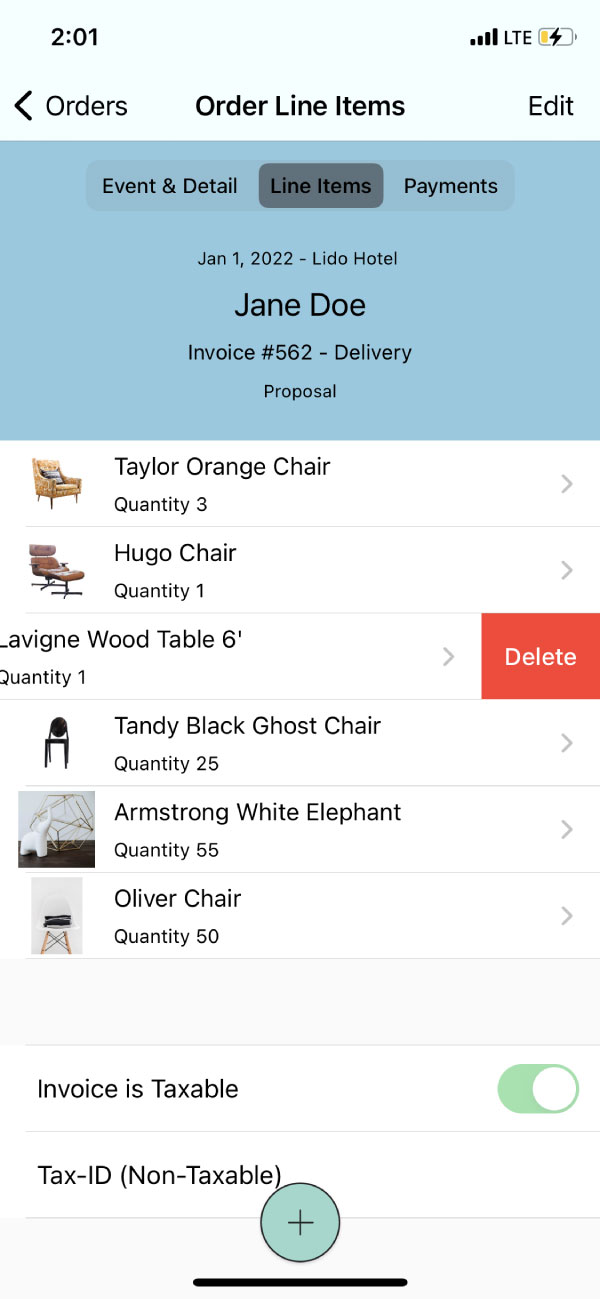The image size is (600, 1299).
Task: Tap the Tax-ID (Non-Taxable) field
Action: click(x=300, y=1175)
